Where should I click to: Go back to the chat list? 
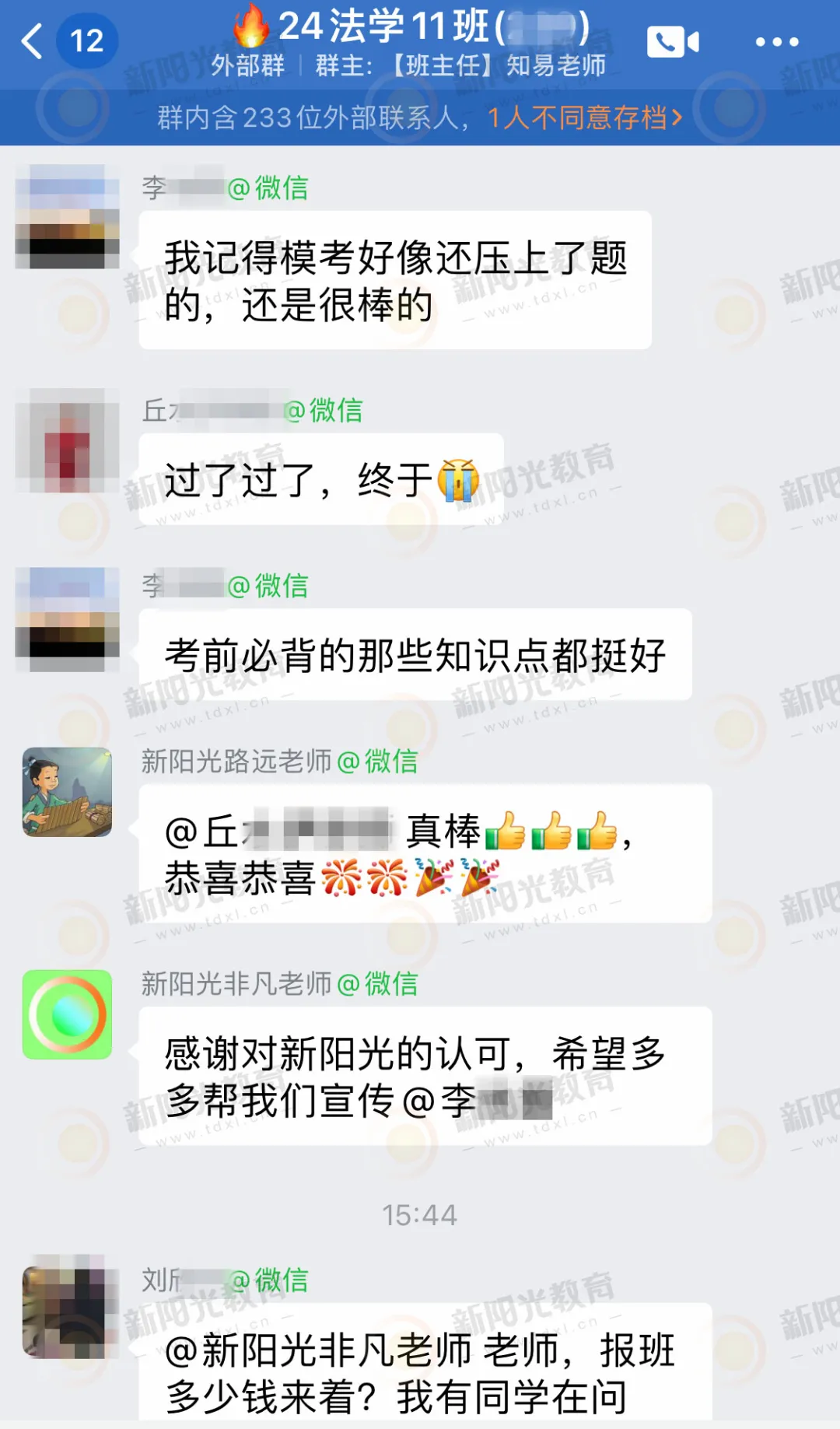coord(33,40)
